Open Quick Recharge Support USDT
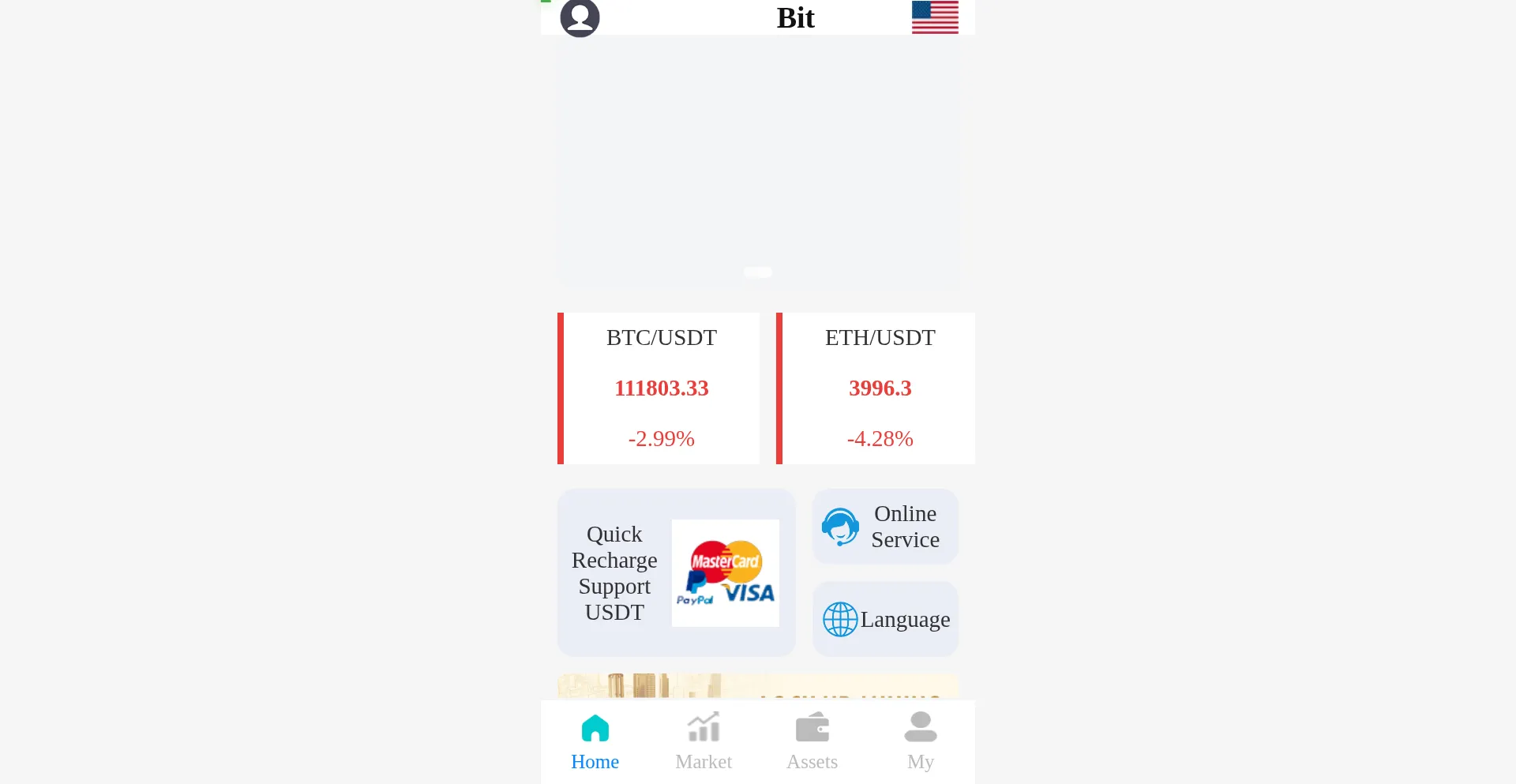Image resolution: width=1516 pixels, height=784 pixels. tap(676, 572)
